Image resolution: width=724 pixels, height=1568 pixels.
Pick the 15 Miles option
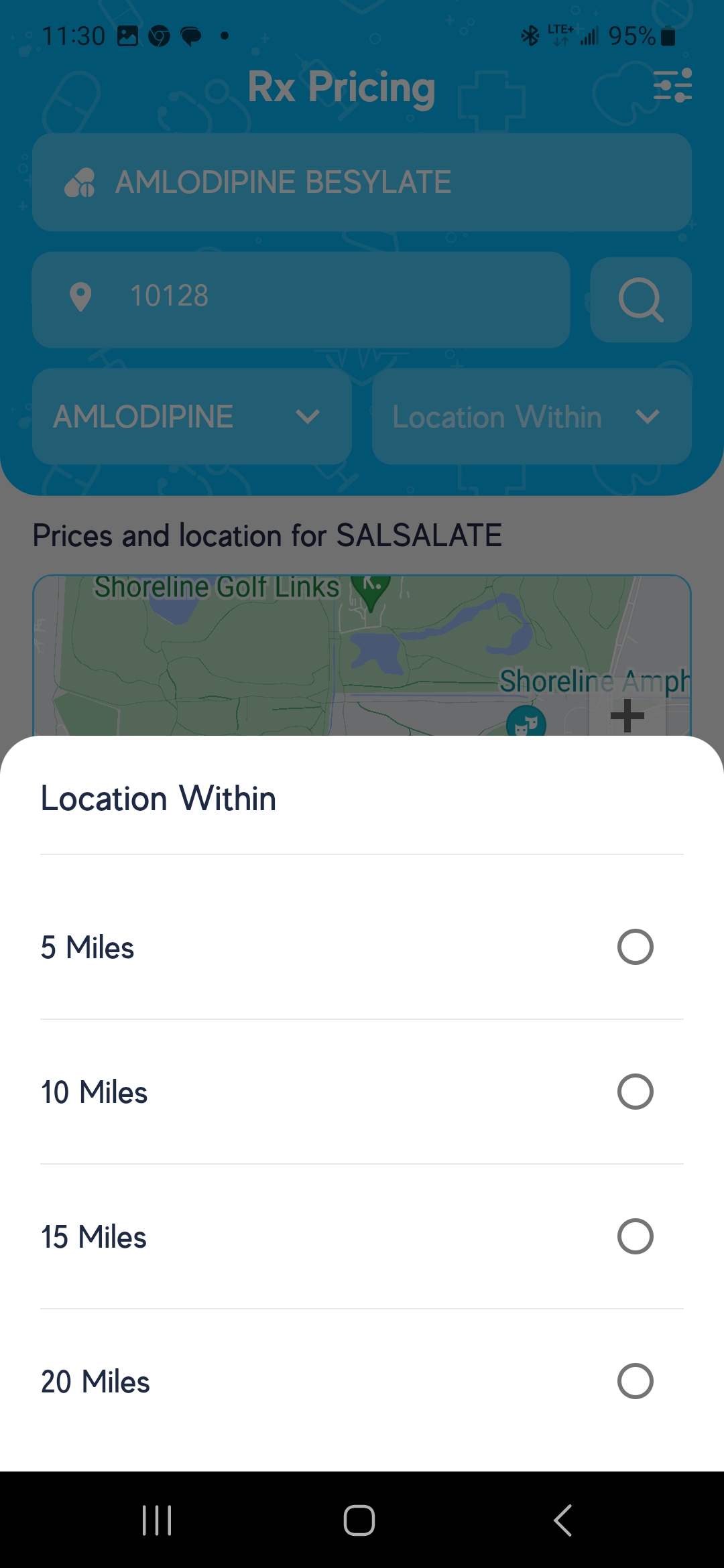(x=634, y=1236)
